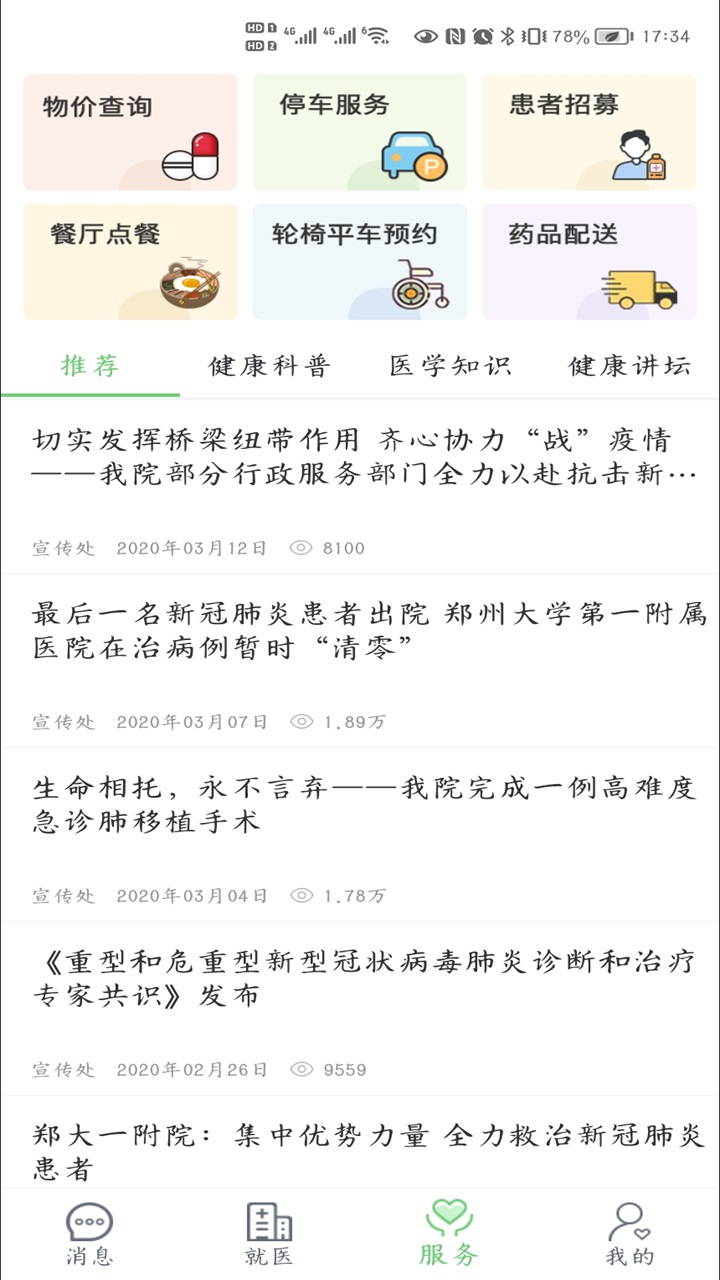The image size is (720, 1280).
Task: Open 我的 profile icon at bottom right
Action: pos(627,1220)
